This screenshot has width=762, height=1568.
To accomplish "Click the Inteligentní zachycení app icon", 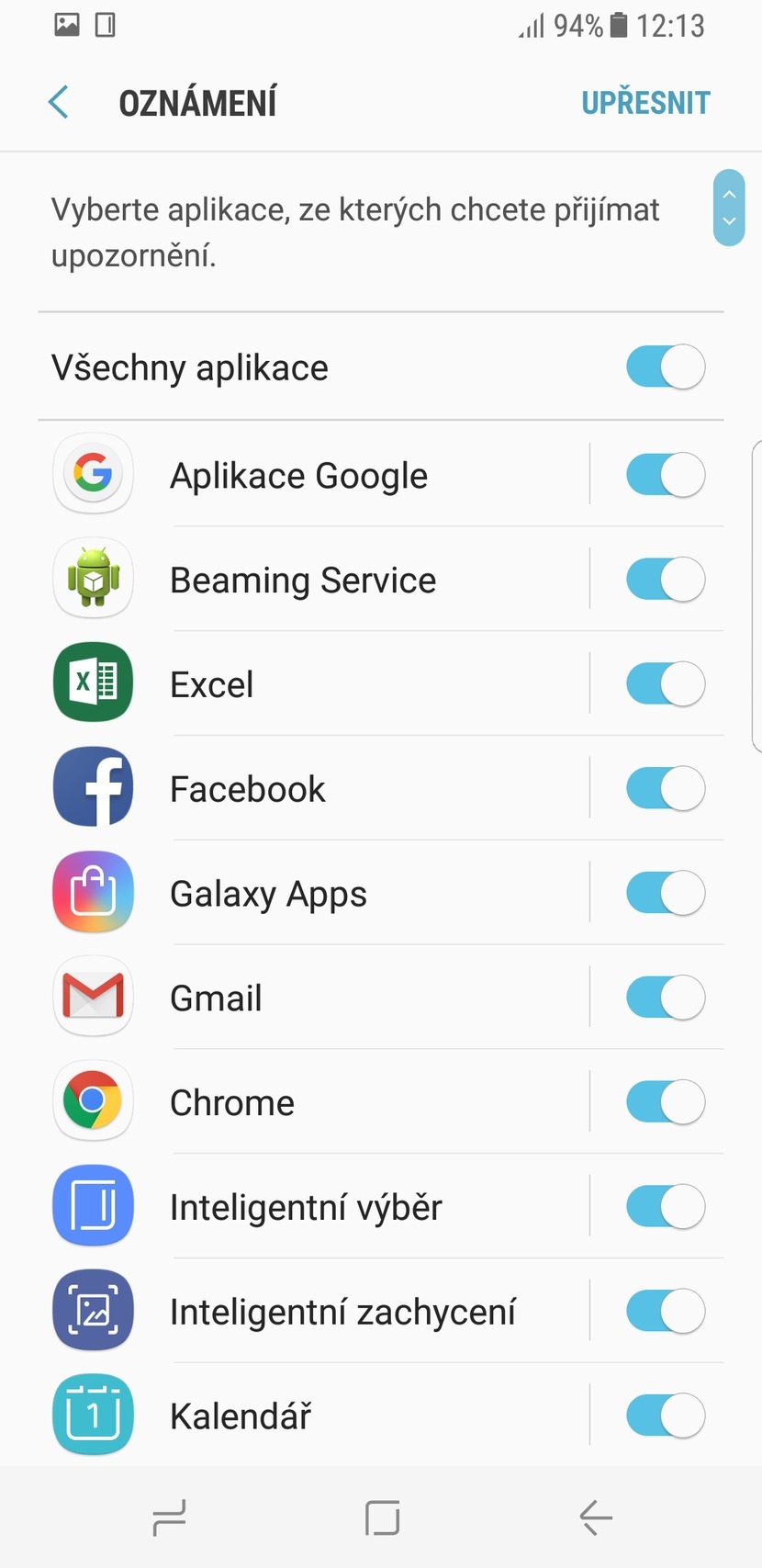I will [93, 1310].
